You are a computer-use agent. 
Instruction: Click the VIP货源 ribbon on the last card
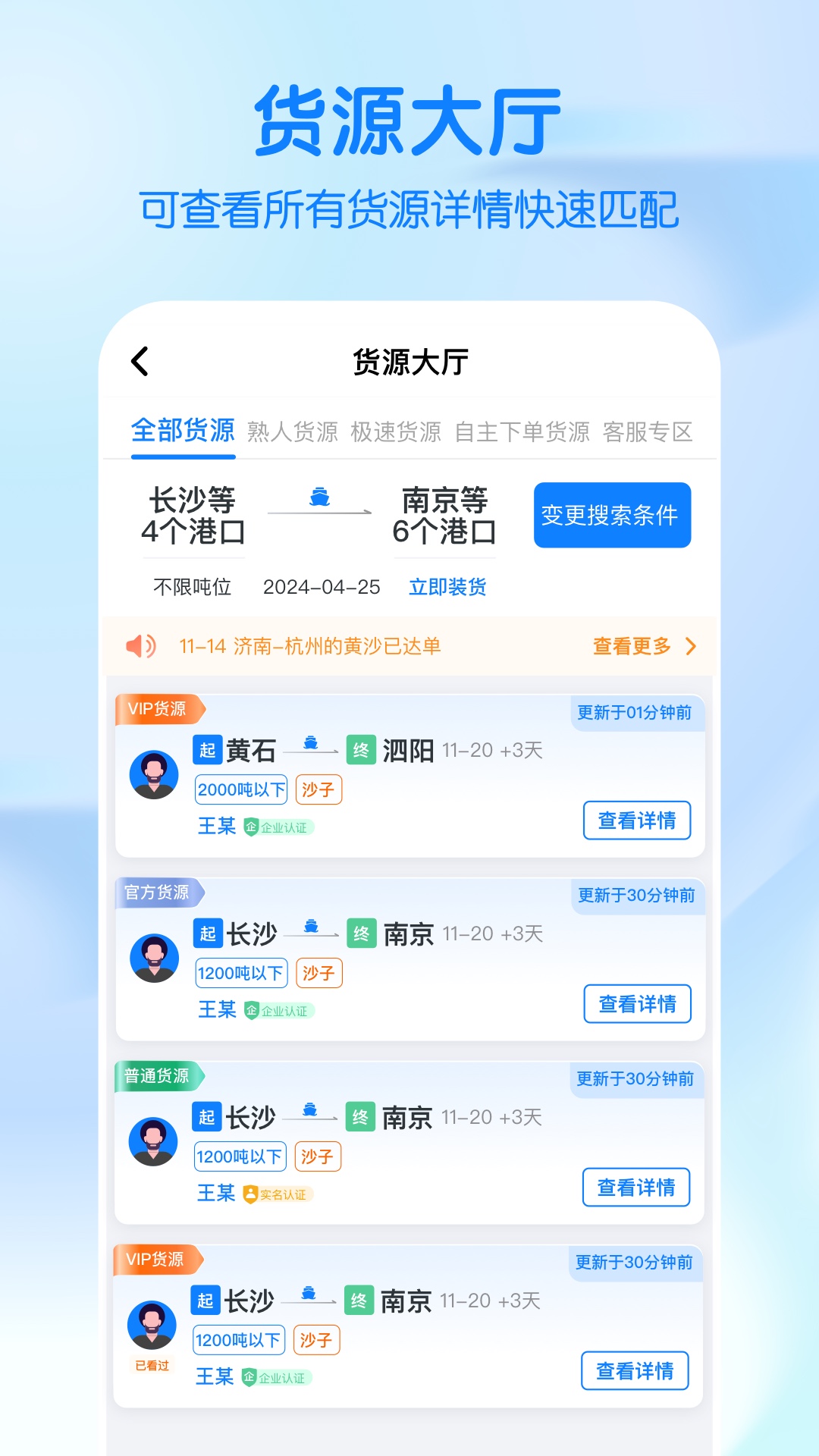click(155, 1258)
